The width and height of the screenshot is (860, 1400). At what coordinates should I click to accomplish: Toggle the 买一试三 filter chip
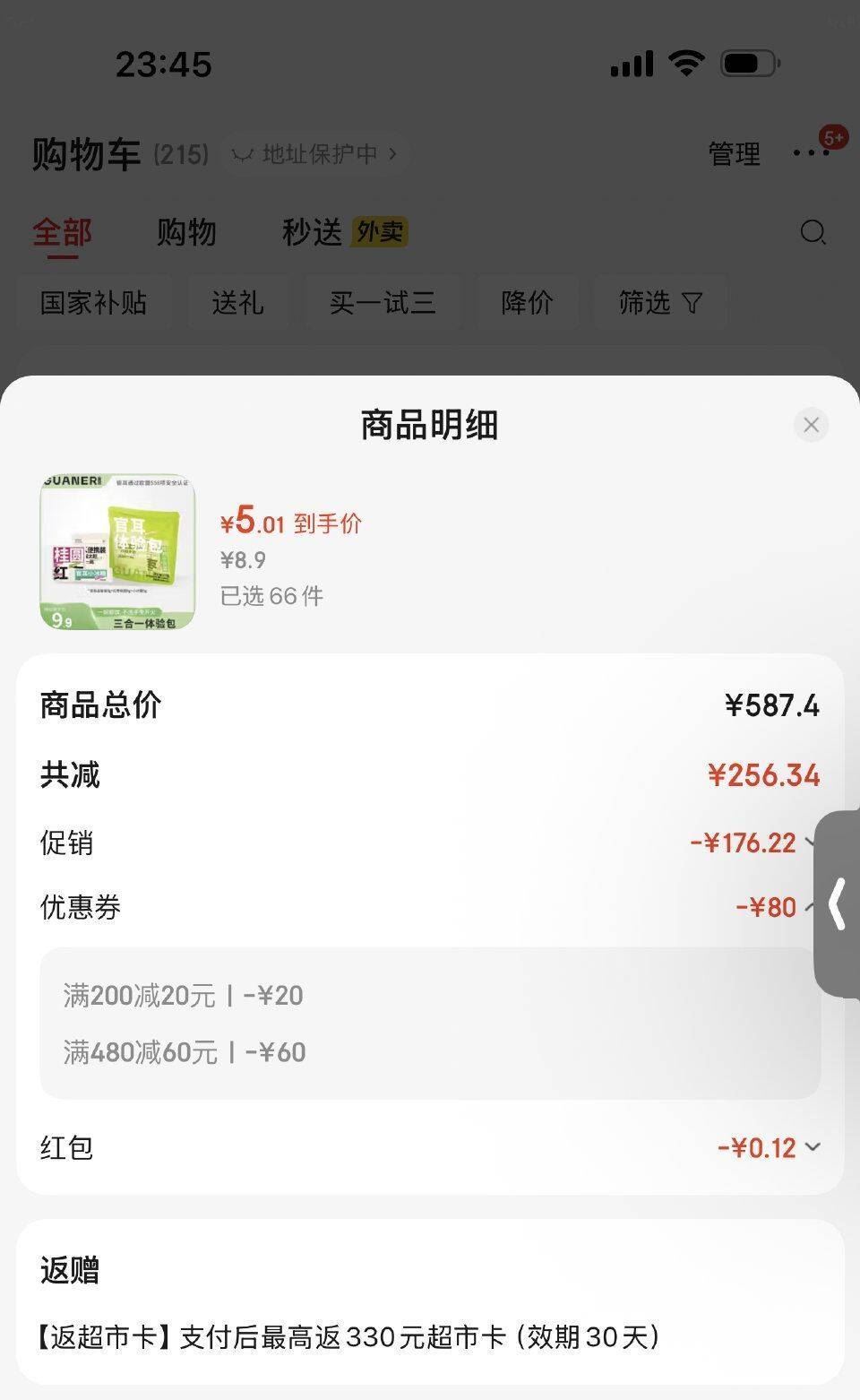(x=383, y=303)
